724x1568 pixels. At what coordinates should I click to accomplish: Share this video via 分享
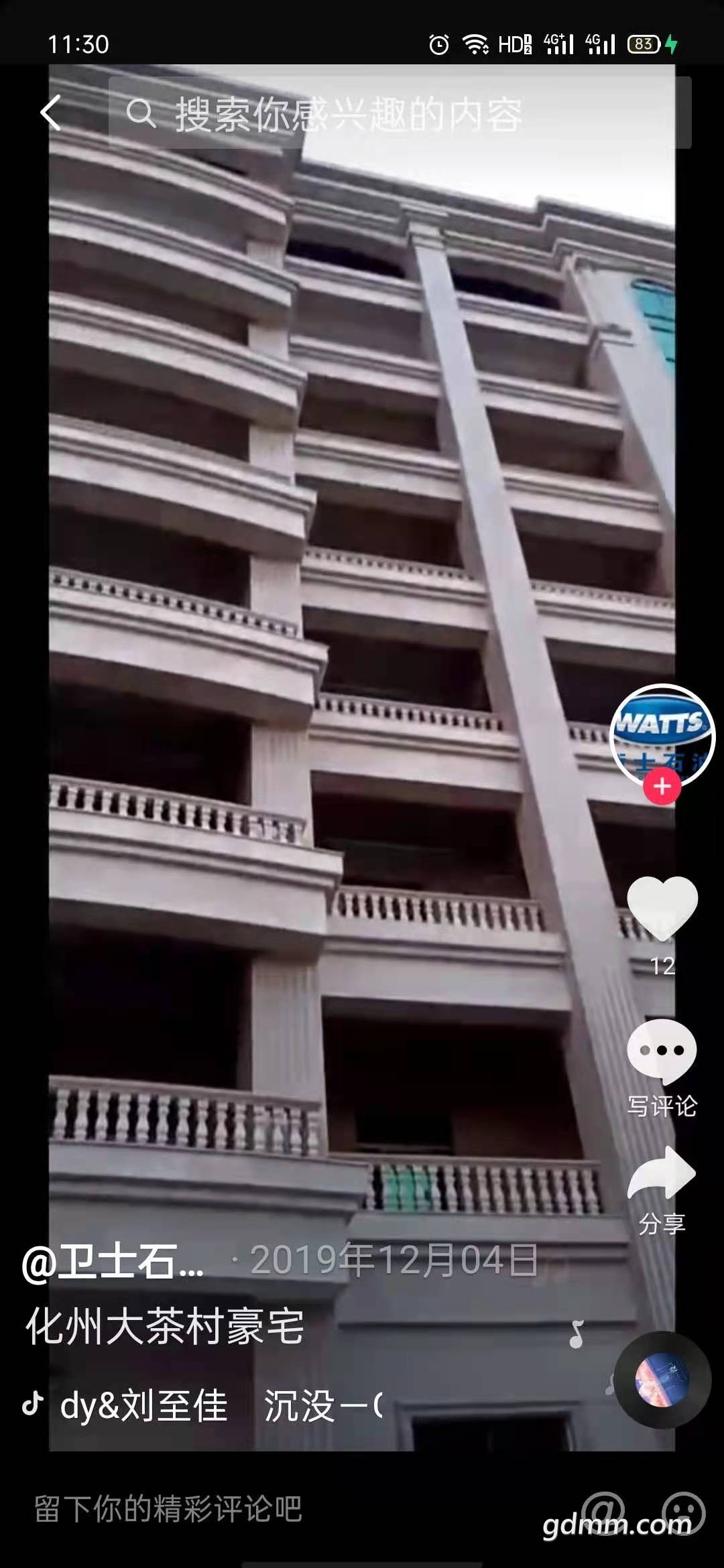click(662, 1173)
